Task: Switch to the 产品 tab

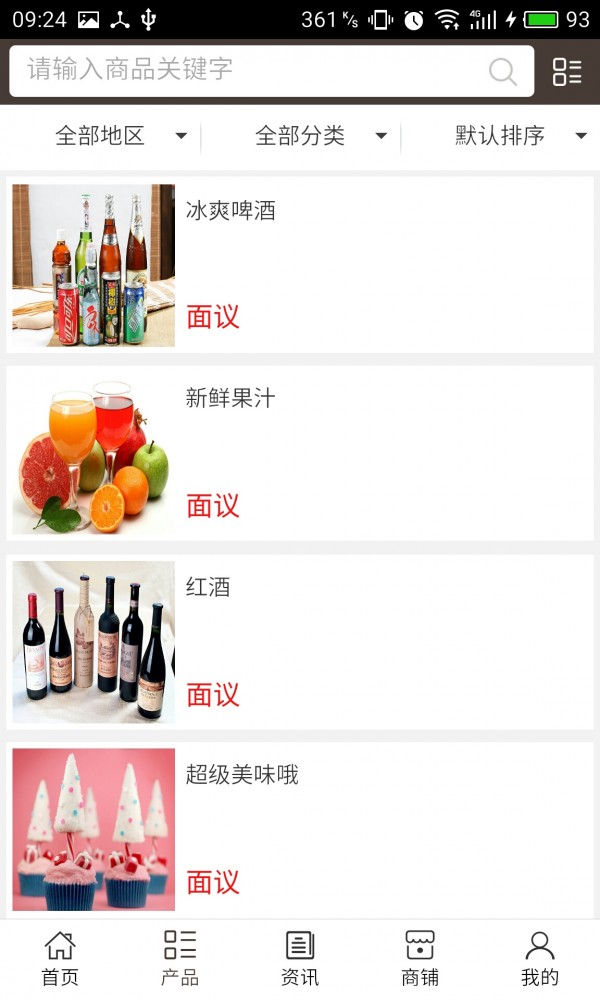Action: point(180,958)
